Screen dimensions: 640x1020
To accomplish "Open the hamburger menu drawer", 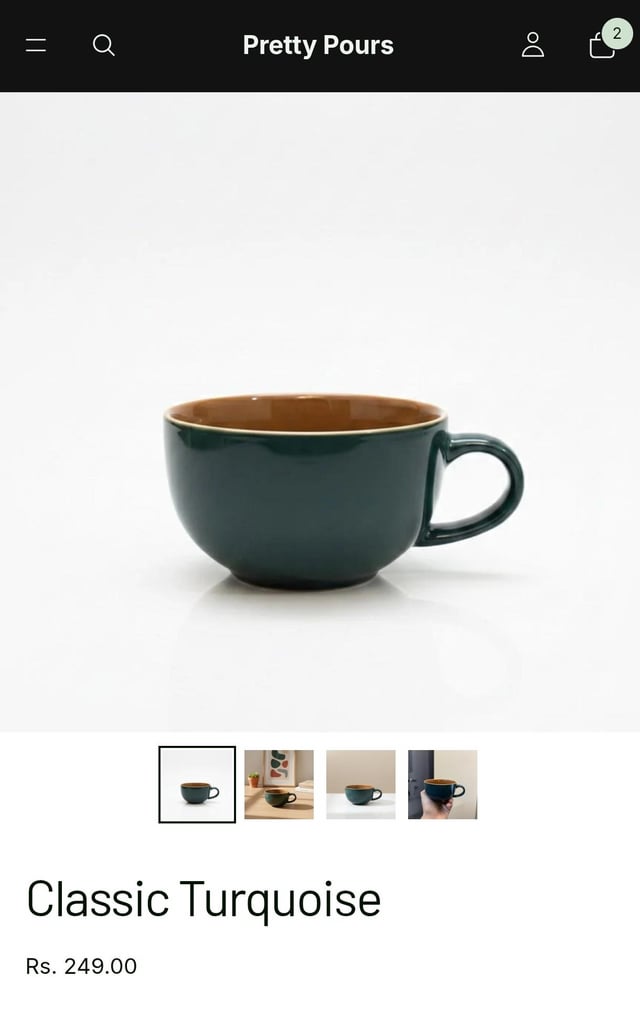I will [x=36, y=45].
